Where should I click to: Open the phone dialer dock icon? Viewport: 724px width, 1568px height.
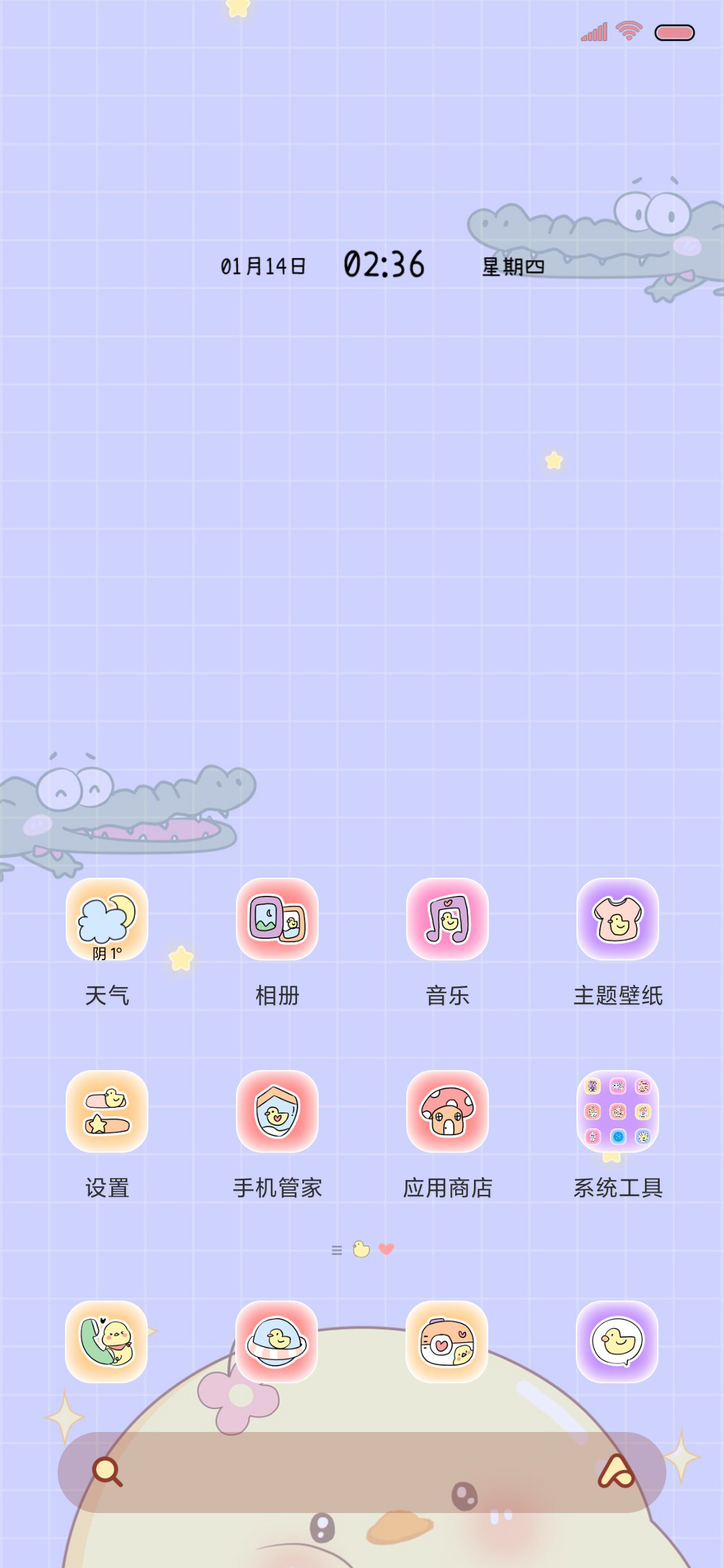(106, 1342)
